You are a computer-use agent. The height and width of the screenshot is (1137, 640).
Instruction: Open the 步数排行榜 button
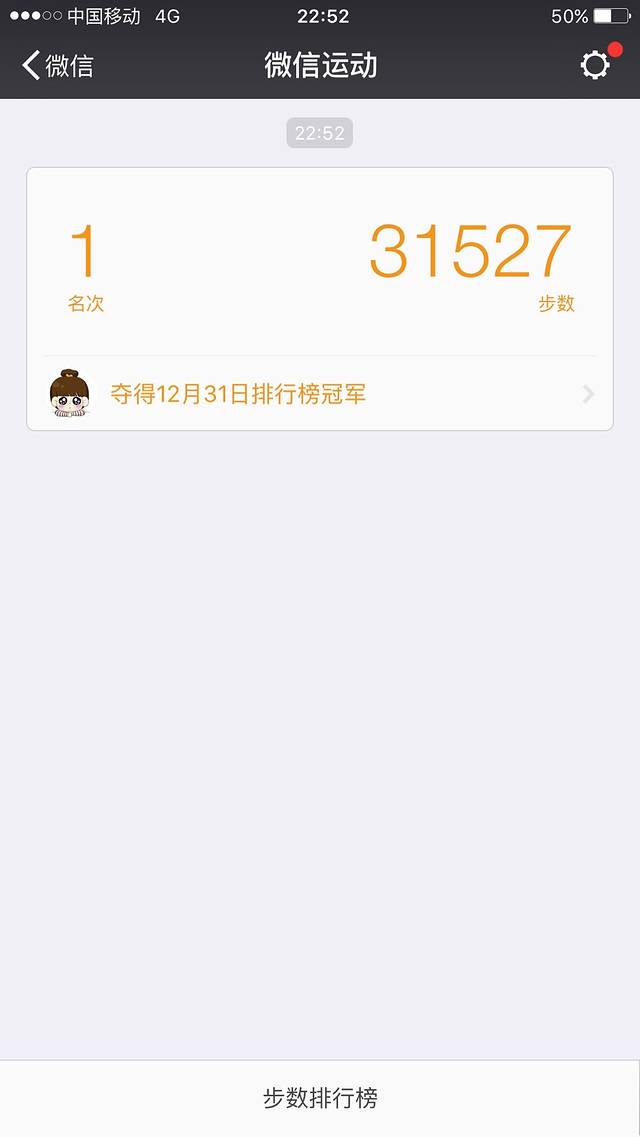pyautogui.click(x=320, y=1098)
